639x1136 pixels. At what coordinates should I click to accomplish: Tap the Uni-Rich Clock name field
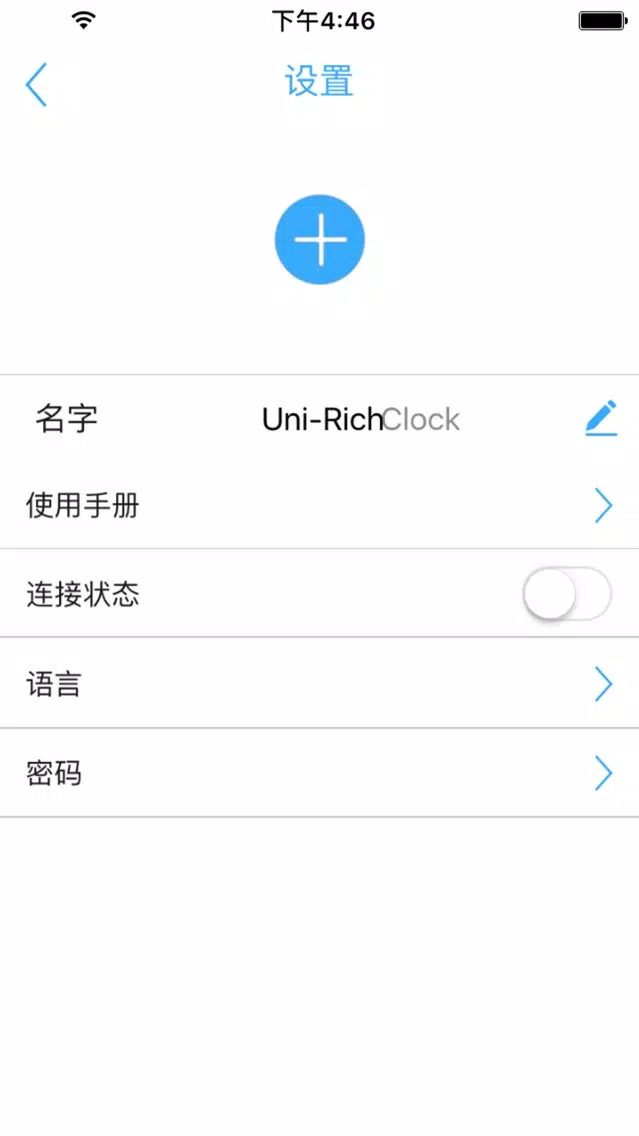point(361,419)
